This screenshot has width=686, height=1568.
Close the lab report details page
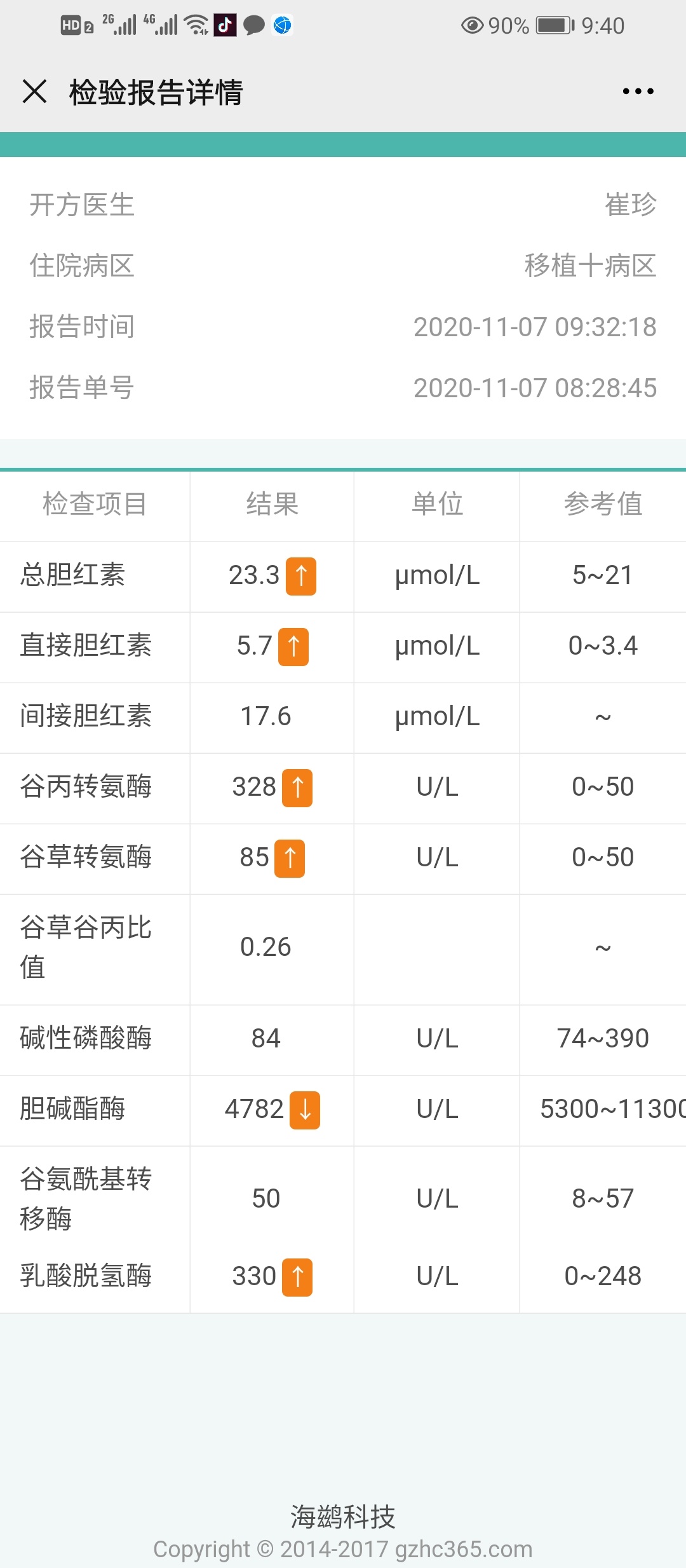point(35,92)
